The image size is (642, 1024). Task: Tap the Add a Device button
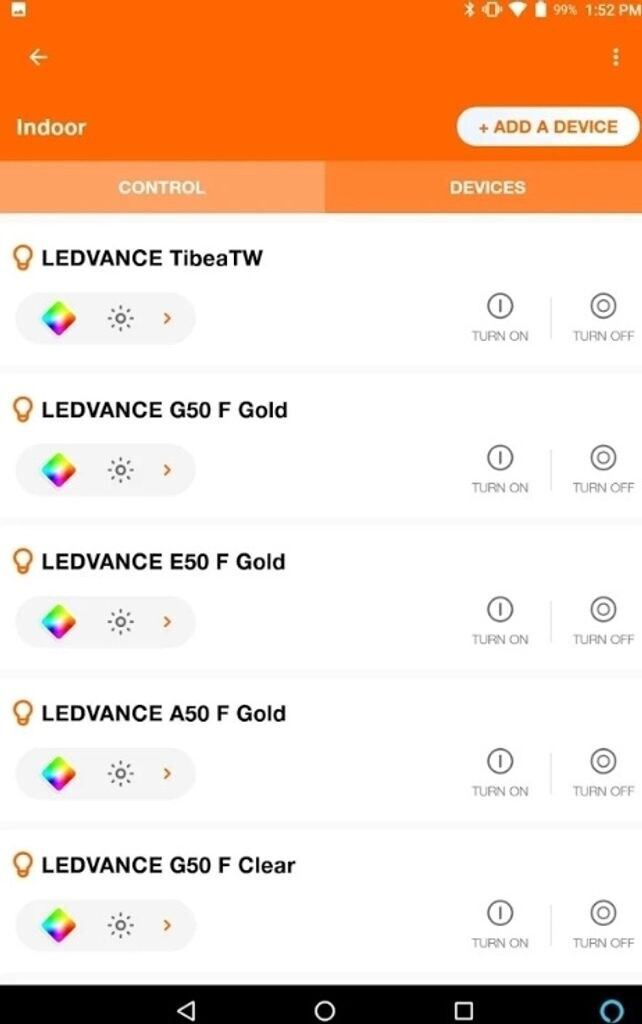(x=547, y=127)
